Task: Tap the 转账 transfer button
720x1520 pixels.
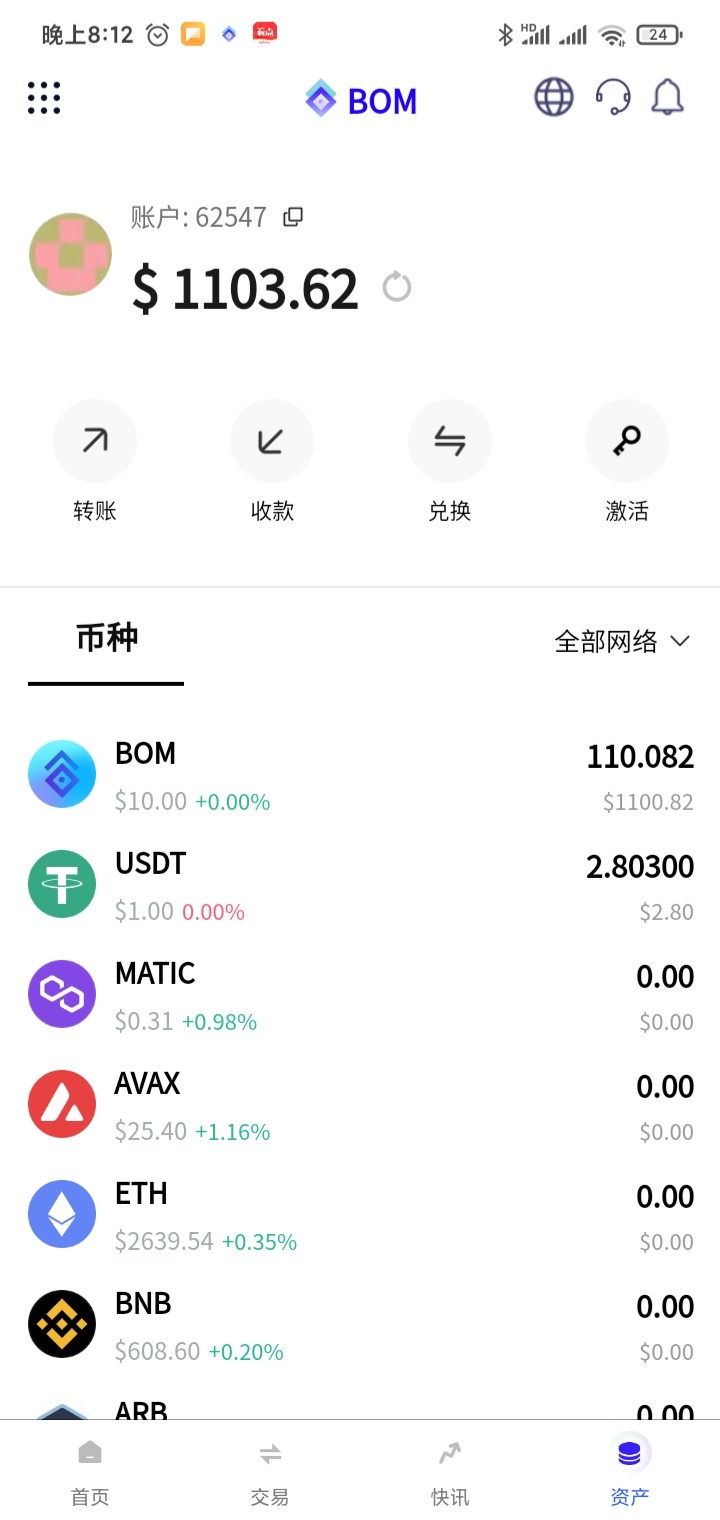Action: [95, 441]
